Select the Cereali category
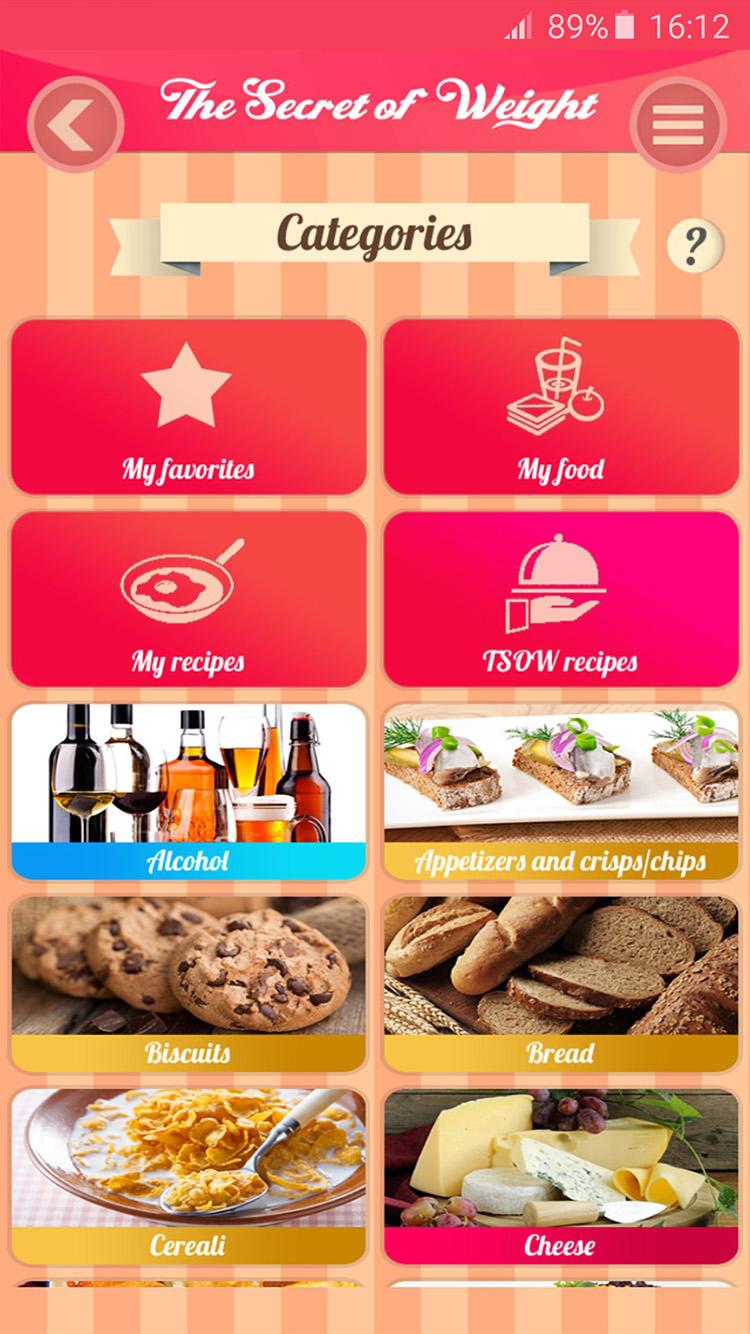Viewport: 750px width, 1334px height. [189, 1176]
